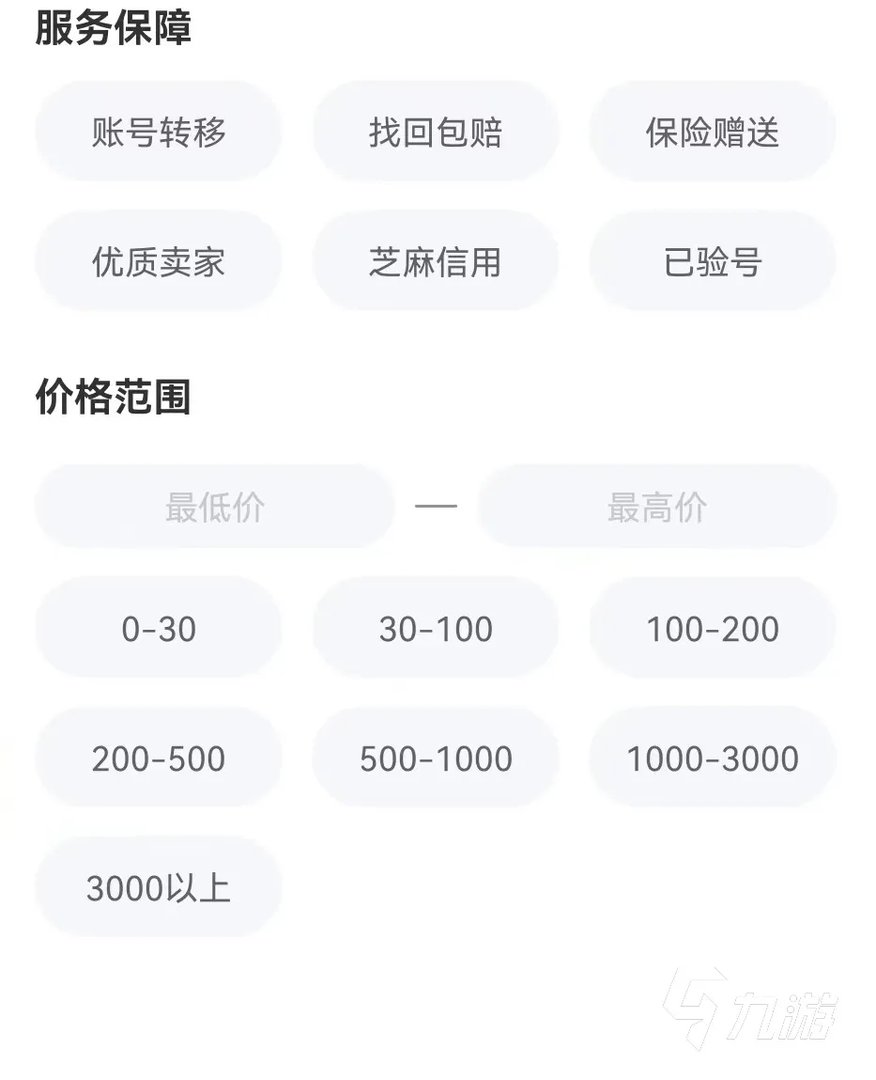Click the dash separator between price fields
The width and height of the screenshot is (876, 1080).
pyautogui.click(x=437, y=506)
